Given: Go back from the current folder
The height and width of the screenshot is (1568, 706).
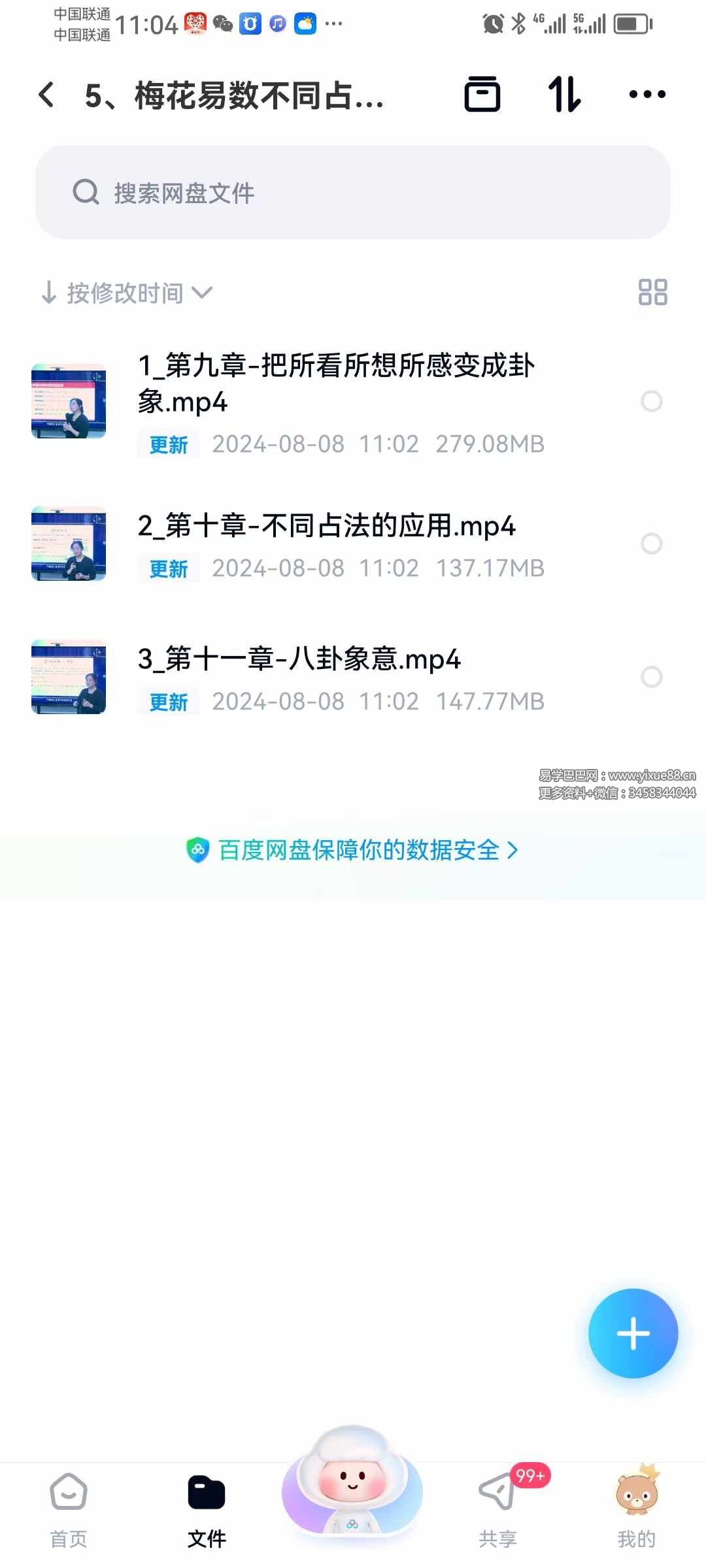Looking at the screenshot, I should click(47, 95).
